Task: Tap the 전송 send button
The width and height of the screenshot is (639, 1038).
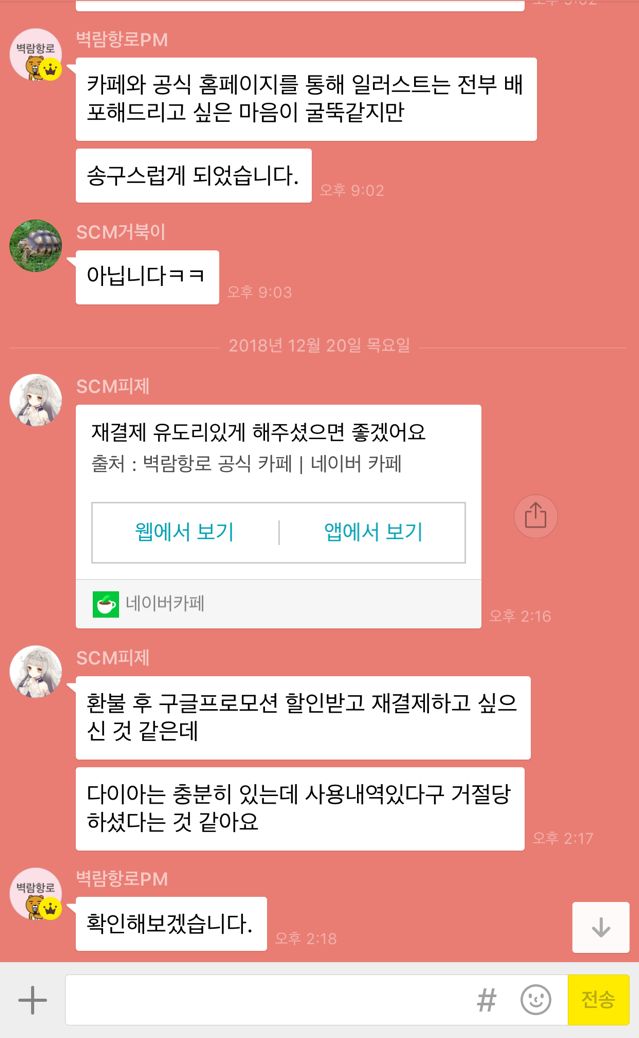Action: tap(598, 999)
